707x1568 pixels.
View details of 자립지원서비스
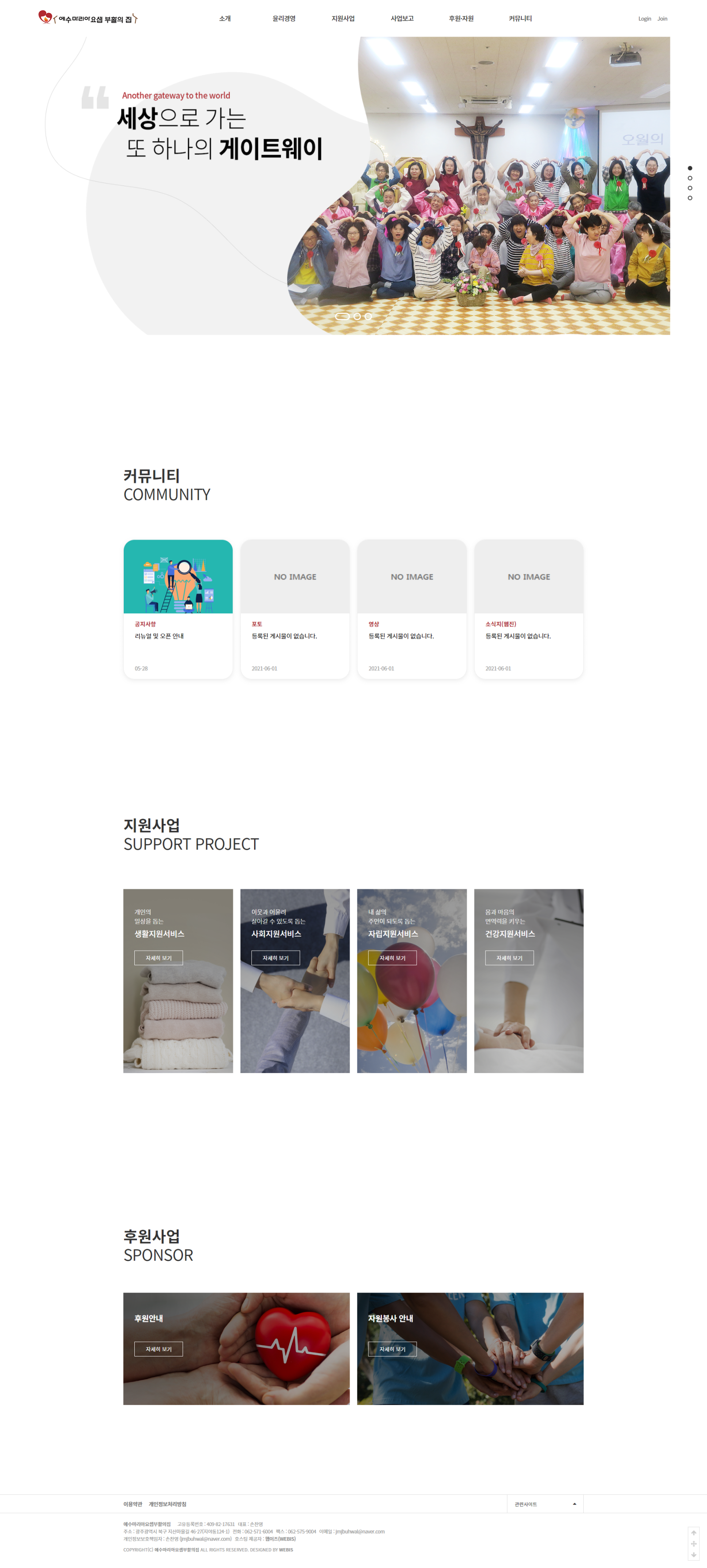[392, 958]
